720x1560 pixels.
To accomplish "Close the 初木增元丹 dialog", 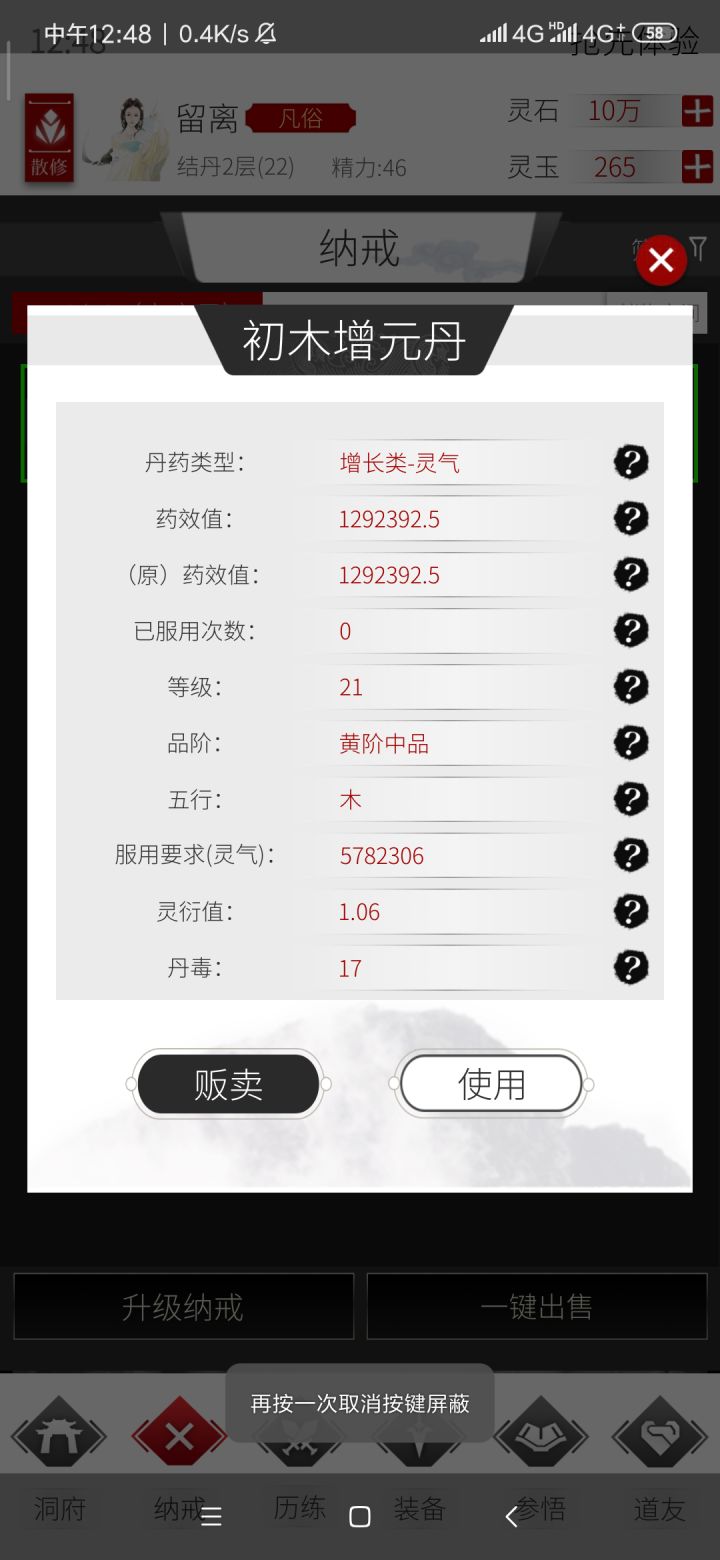I will pyautogui.click(x=660, y=260).
